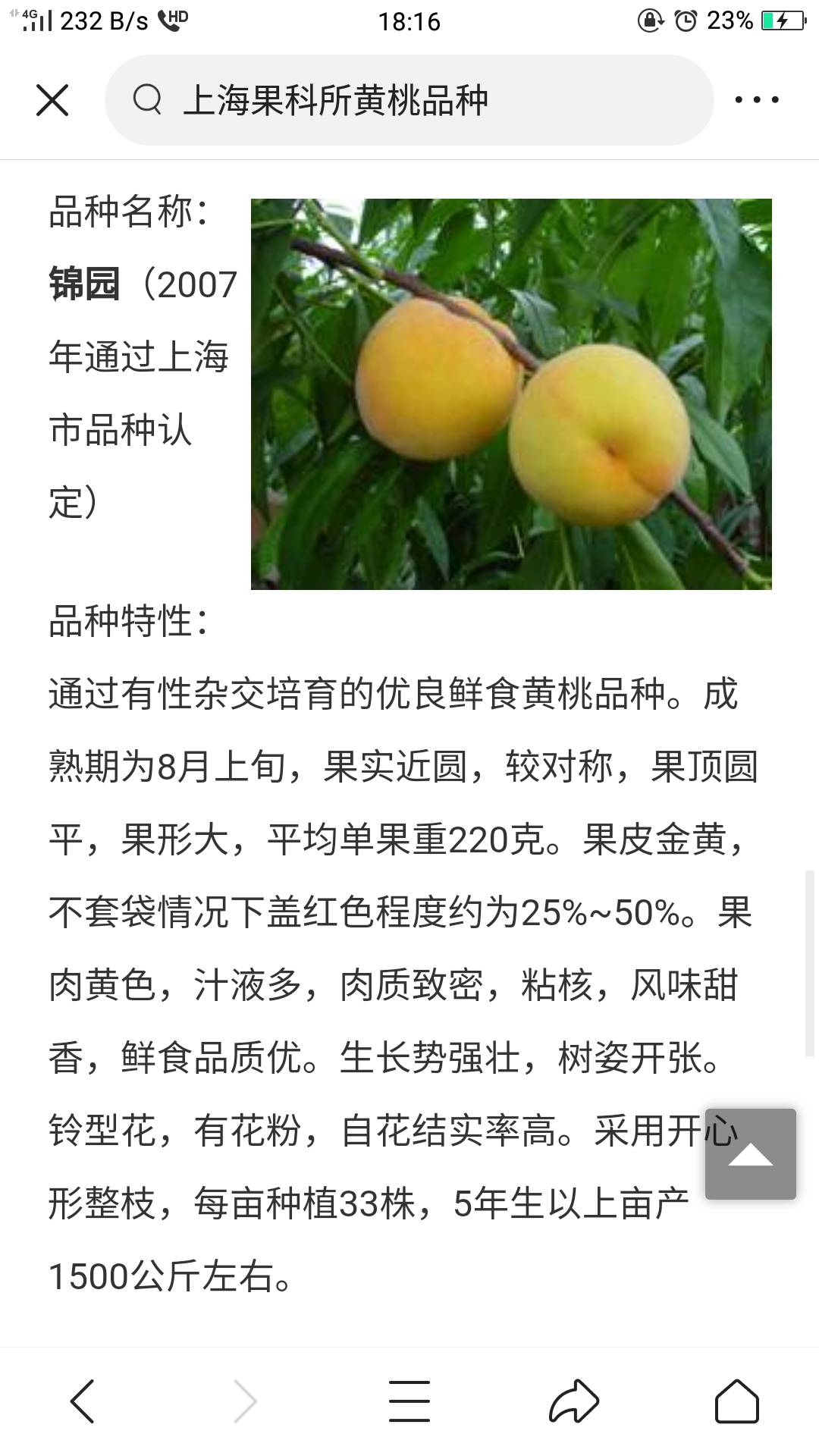Screen dimensions: 819x1456
Task: Go to the browser home page
Action: (736, 1401)
